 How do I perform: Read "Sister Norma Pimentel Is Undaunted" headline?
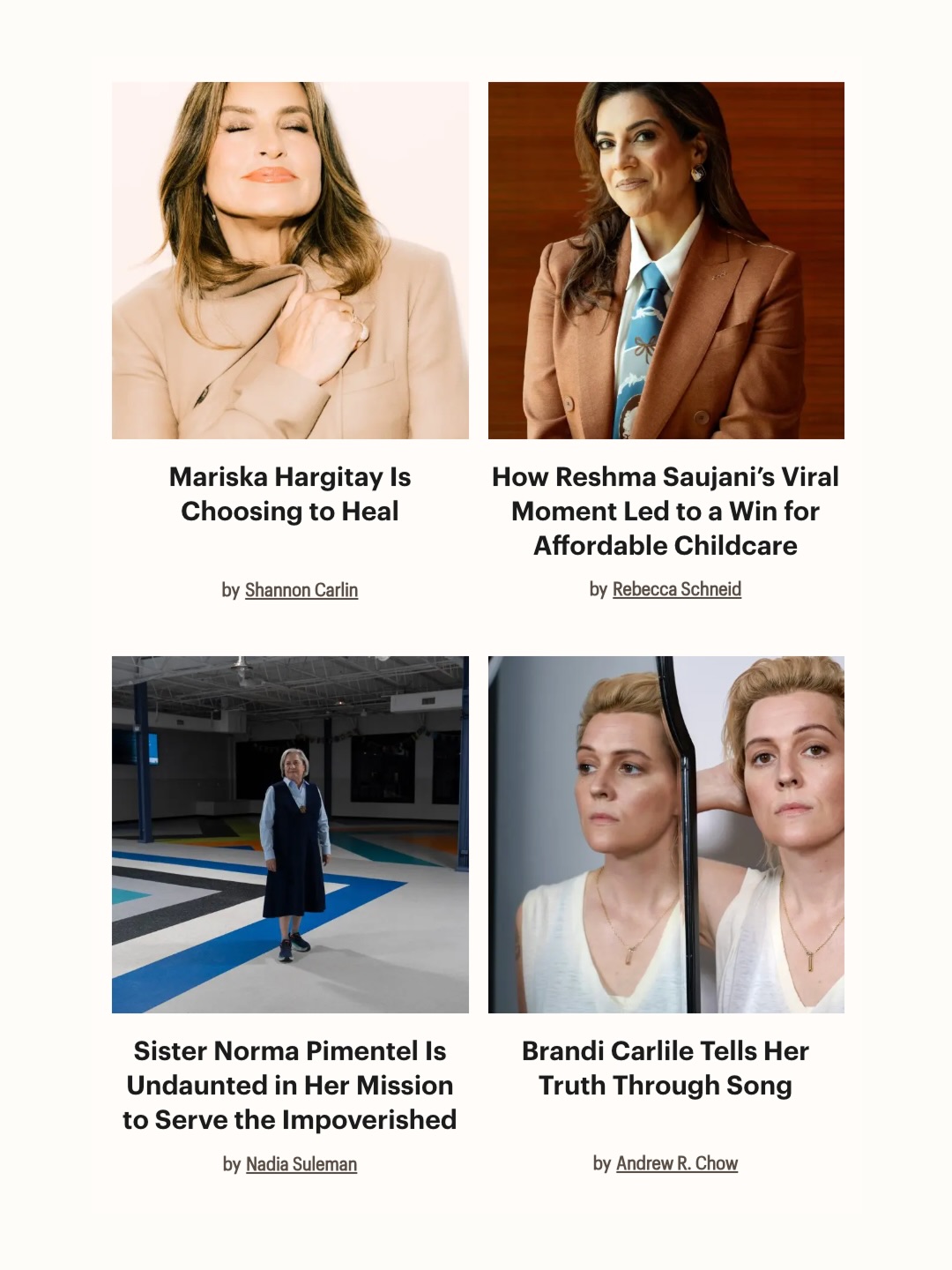[290, 1085]
